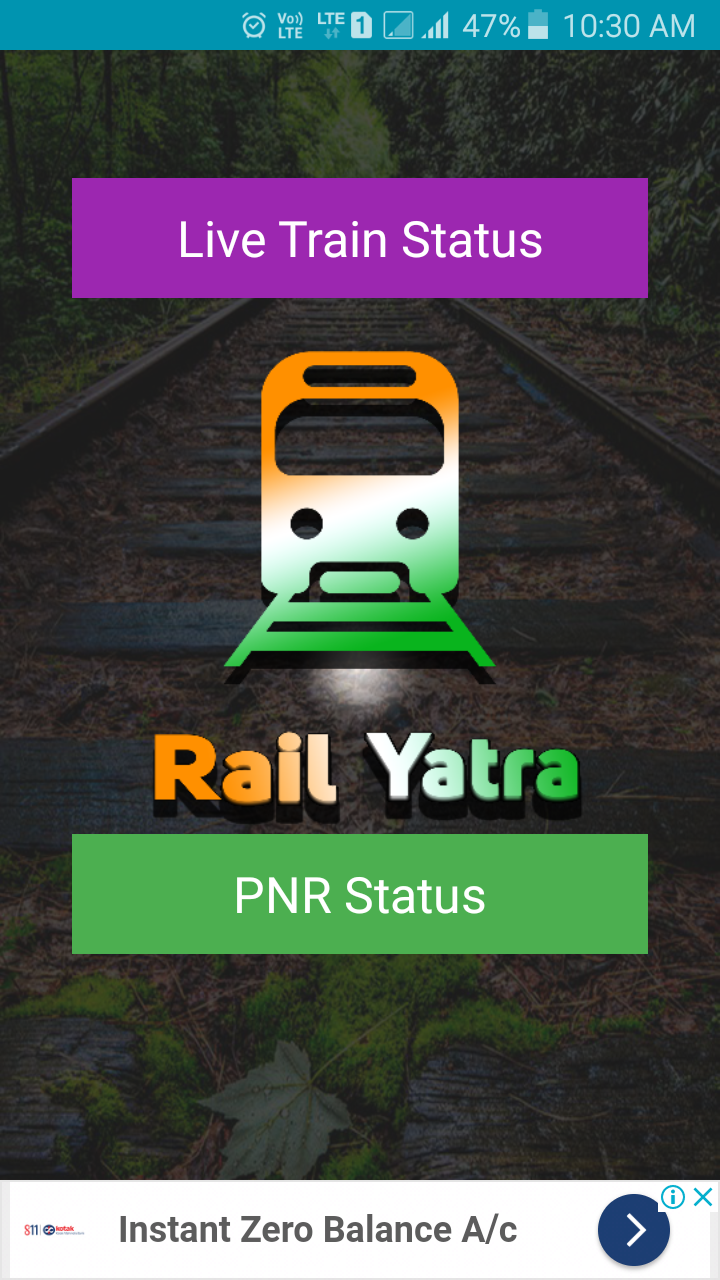Tap the teal status bar
The width and height of the screenshot is (720, 1280).
[x=120, y=25]
